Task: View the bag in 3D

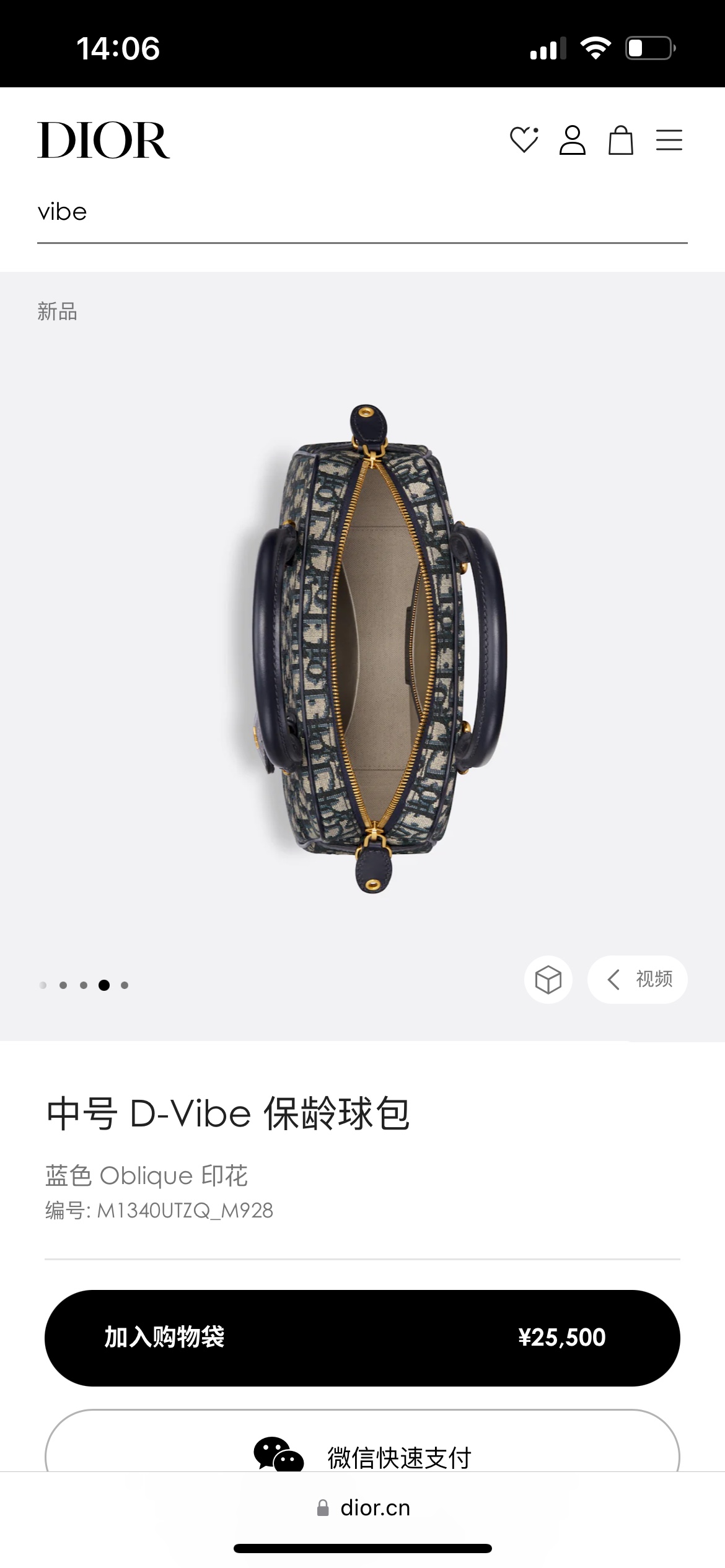Action: tap(548, 980)
